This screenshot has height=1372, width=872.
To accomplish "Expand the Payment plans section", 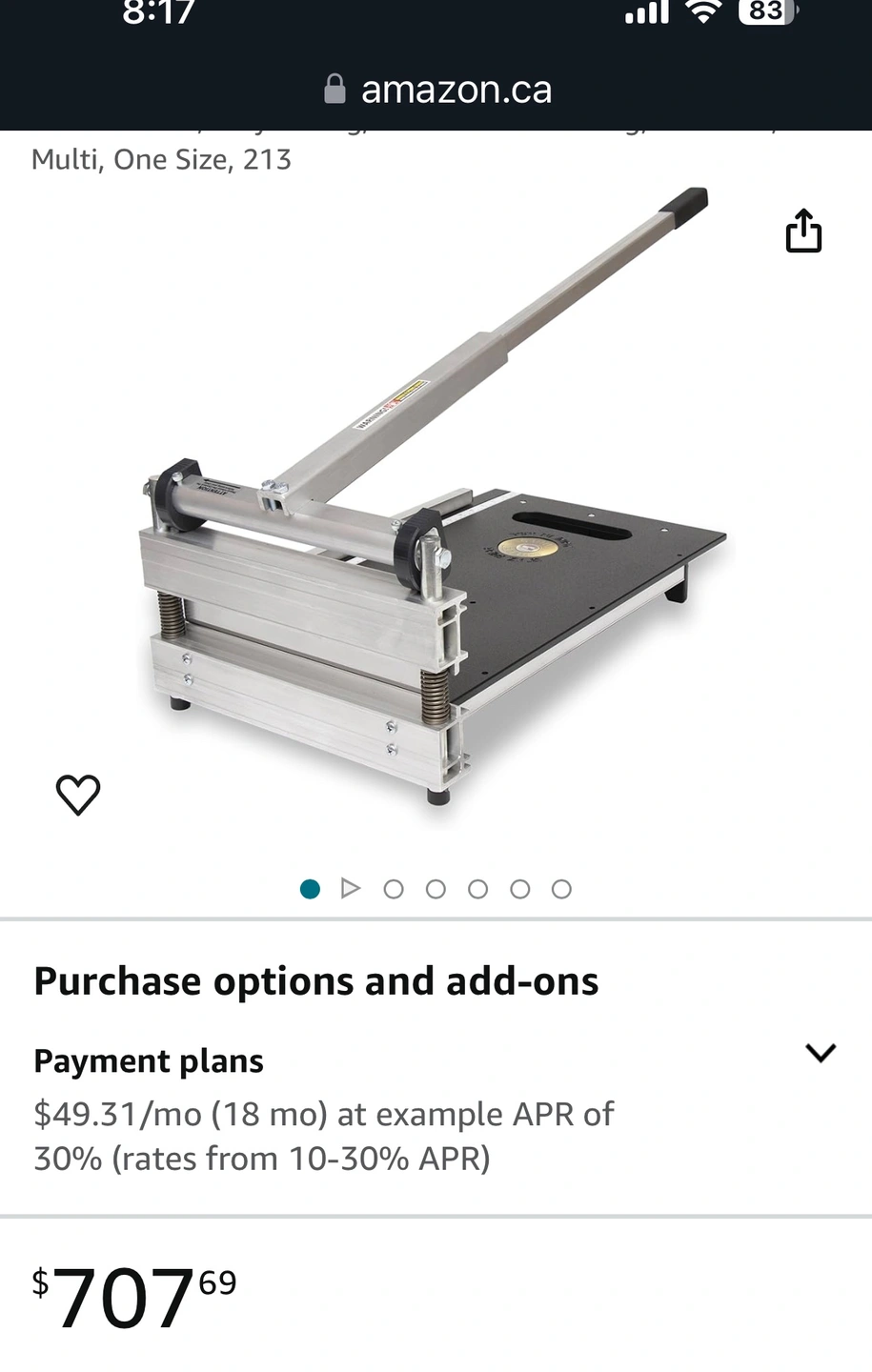I will (820, 1053).
